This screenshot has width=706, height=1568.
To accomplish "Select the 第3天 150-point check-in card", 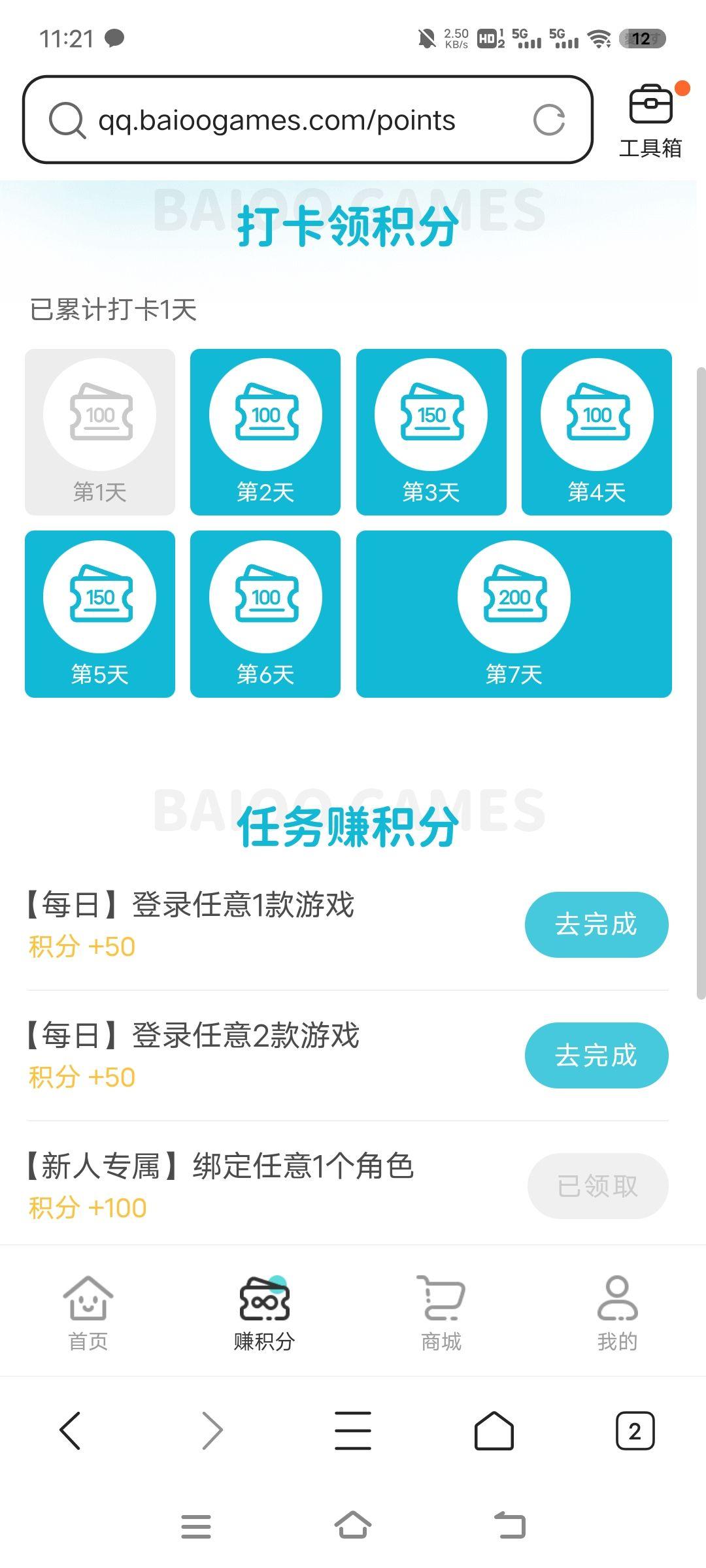I will [431, 432].
